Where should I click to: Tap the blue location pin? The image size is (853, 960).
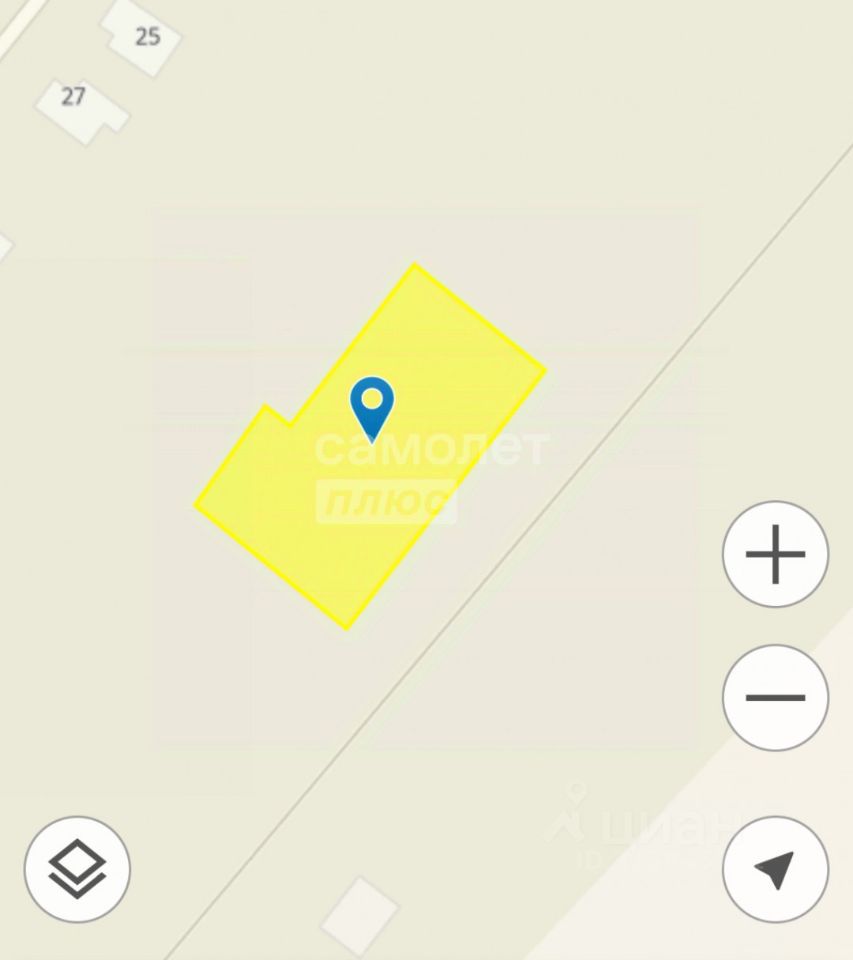372,405
